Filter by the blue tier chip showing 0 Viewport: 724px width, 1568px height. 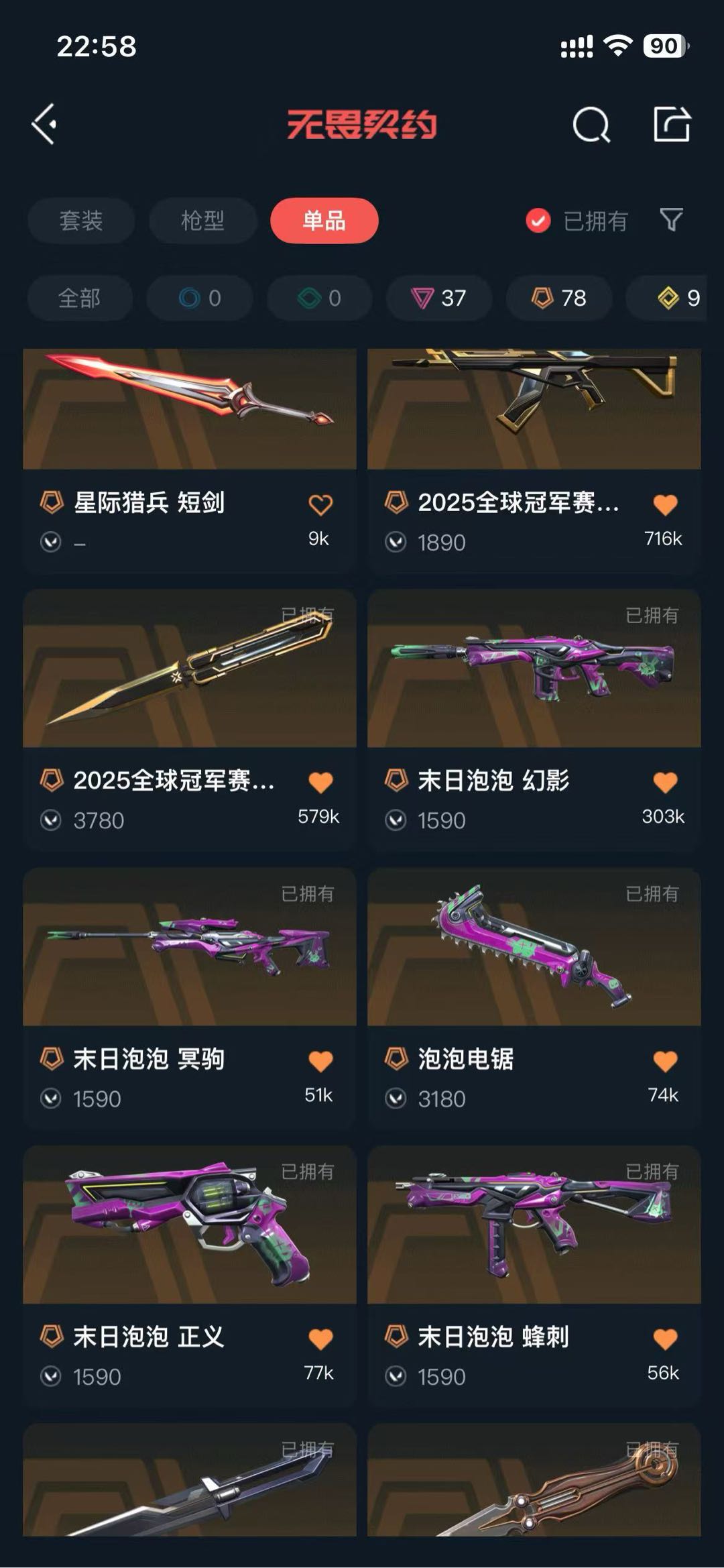(199, 298)
